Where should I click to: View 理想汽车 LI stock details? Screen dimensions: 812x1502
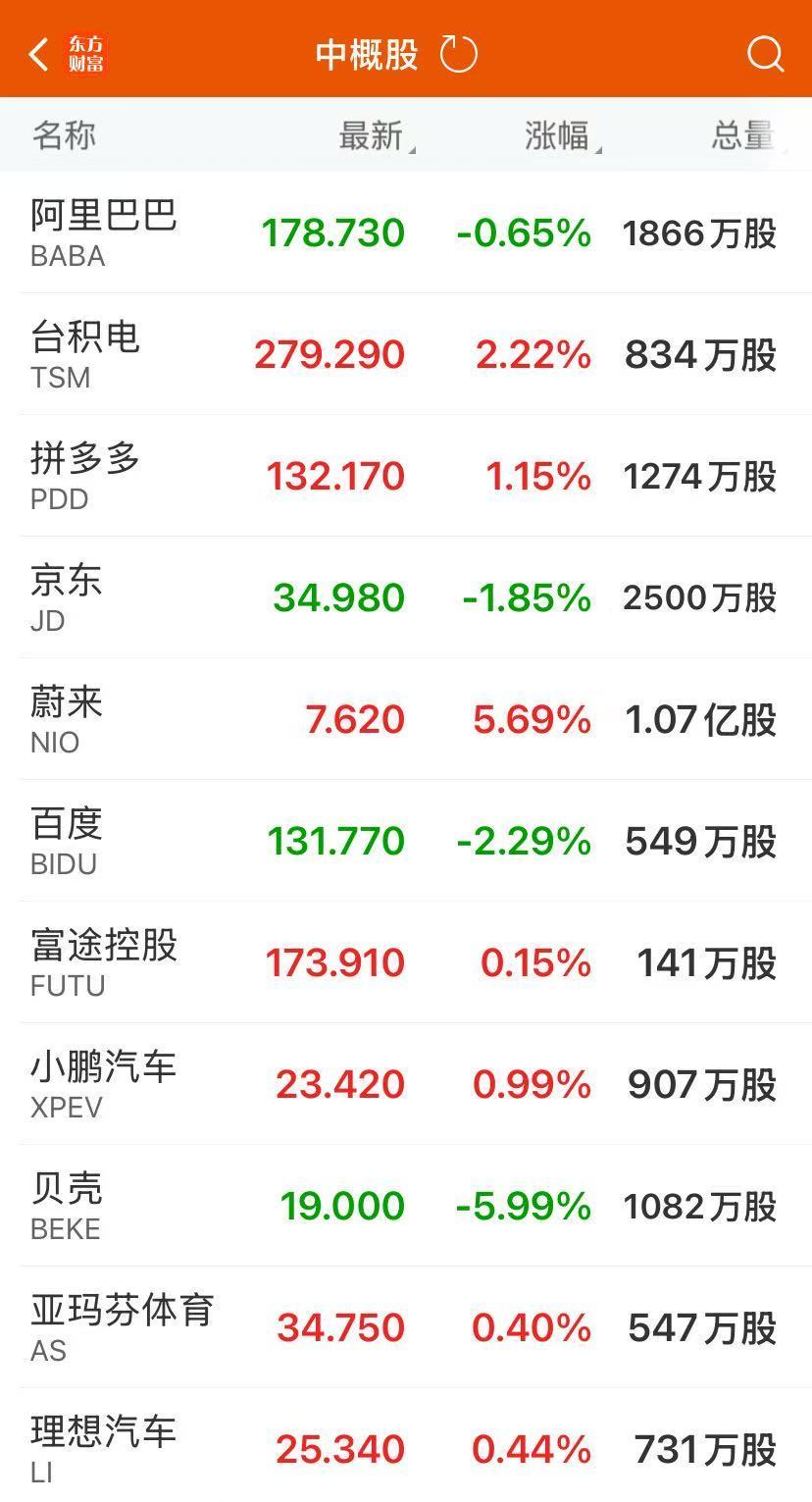tap(104, 1449)
